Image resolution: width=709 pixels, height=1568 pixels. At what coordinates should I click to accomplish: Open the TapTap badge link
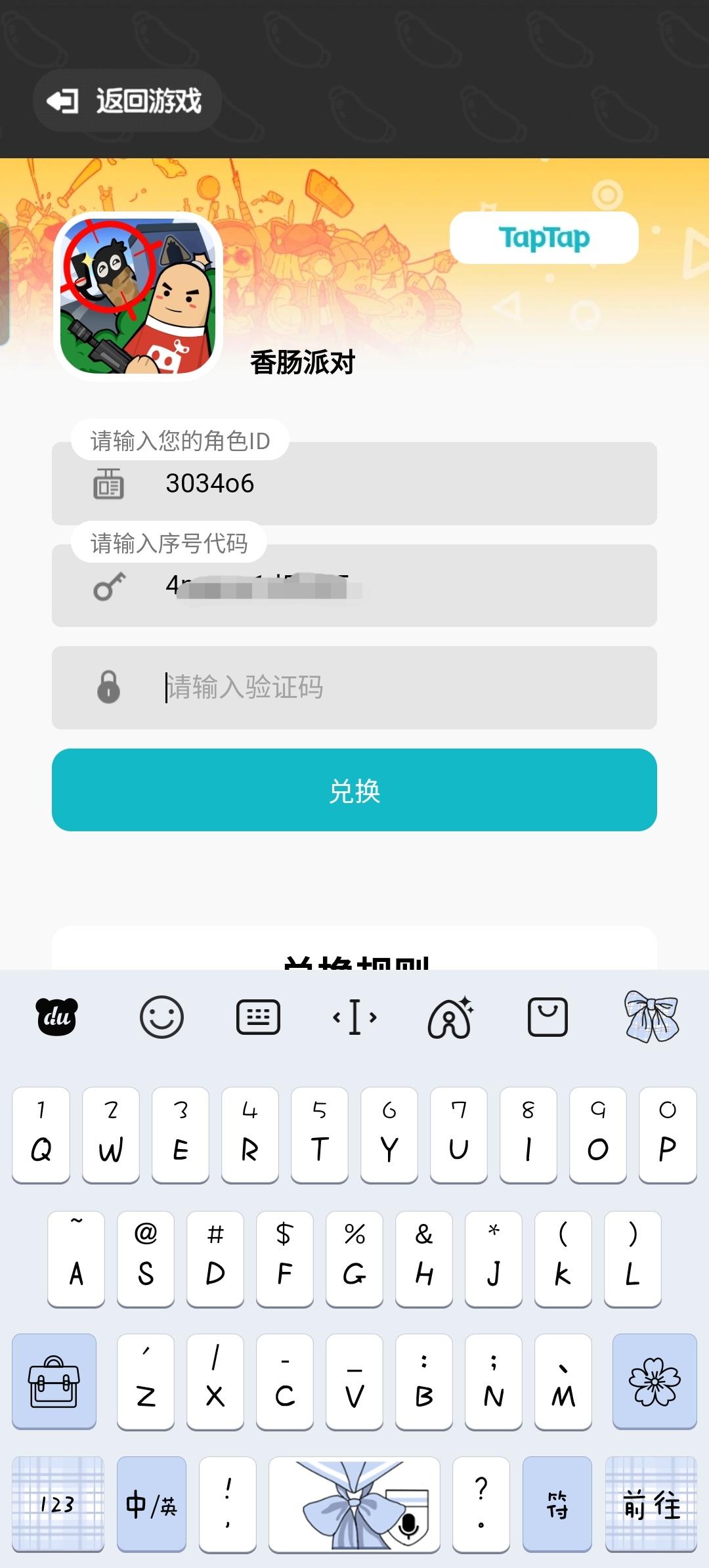coord(545,238)
